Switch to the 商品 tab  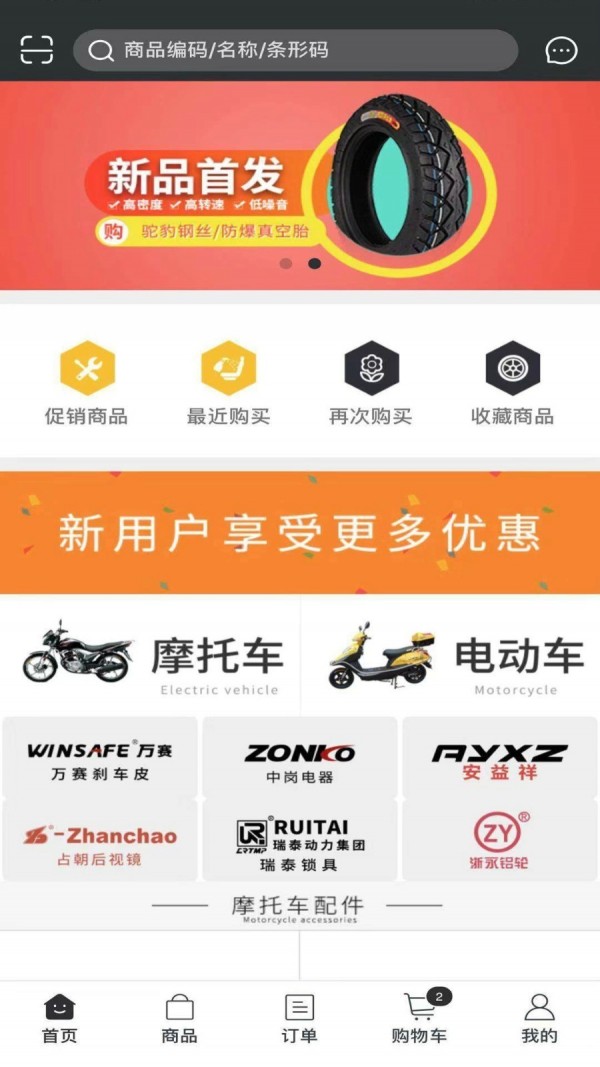pos(179,1019)
